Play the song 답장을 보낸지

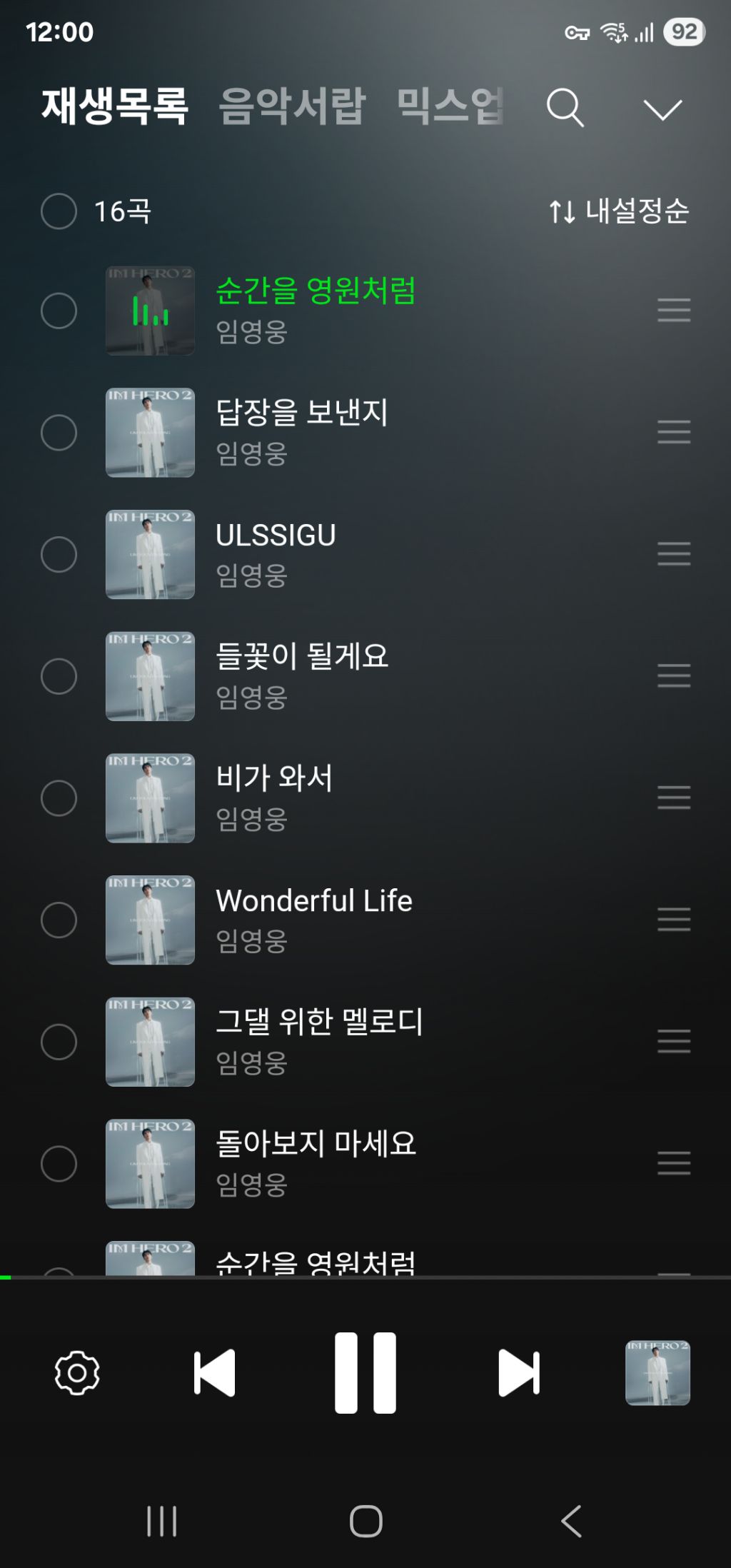[301, 413]
